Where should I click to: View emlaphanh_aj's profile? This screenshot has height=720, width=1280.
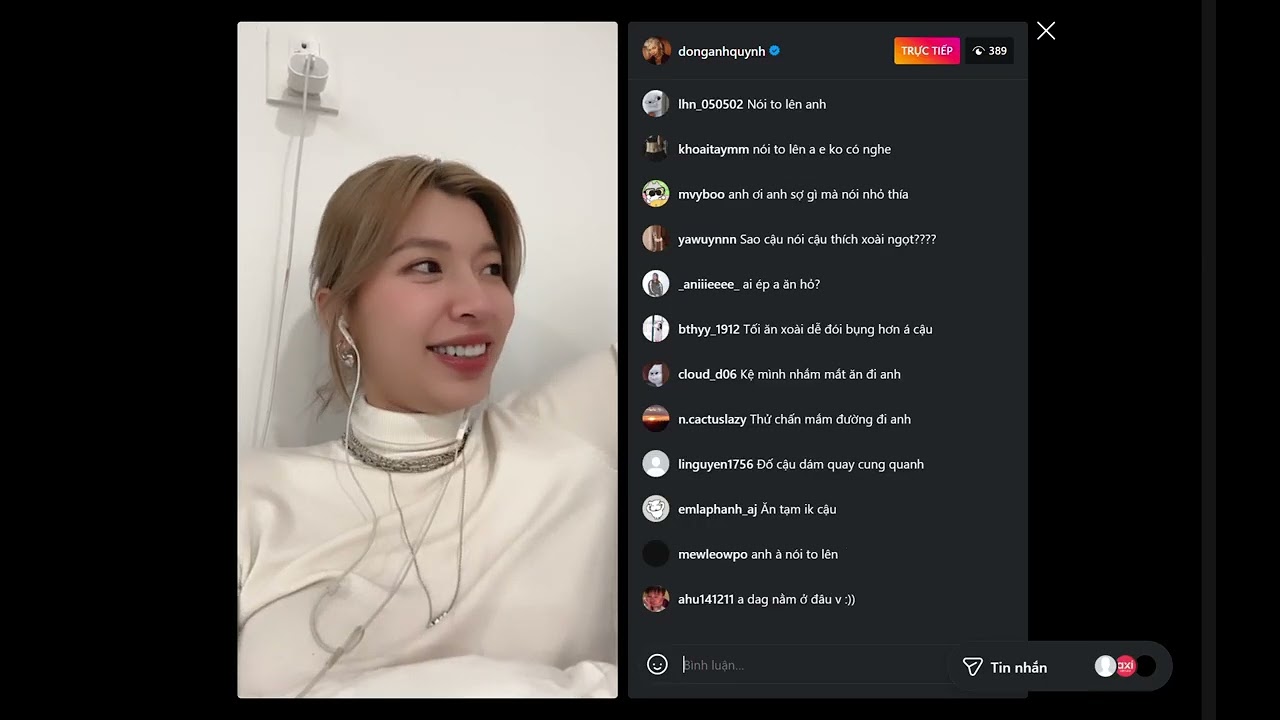click(717, 509)
